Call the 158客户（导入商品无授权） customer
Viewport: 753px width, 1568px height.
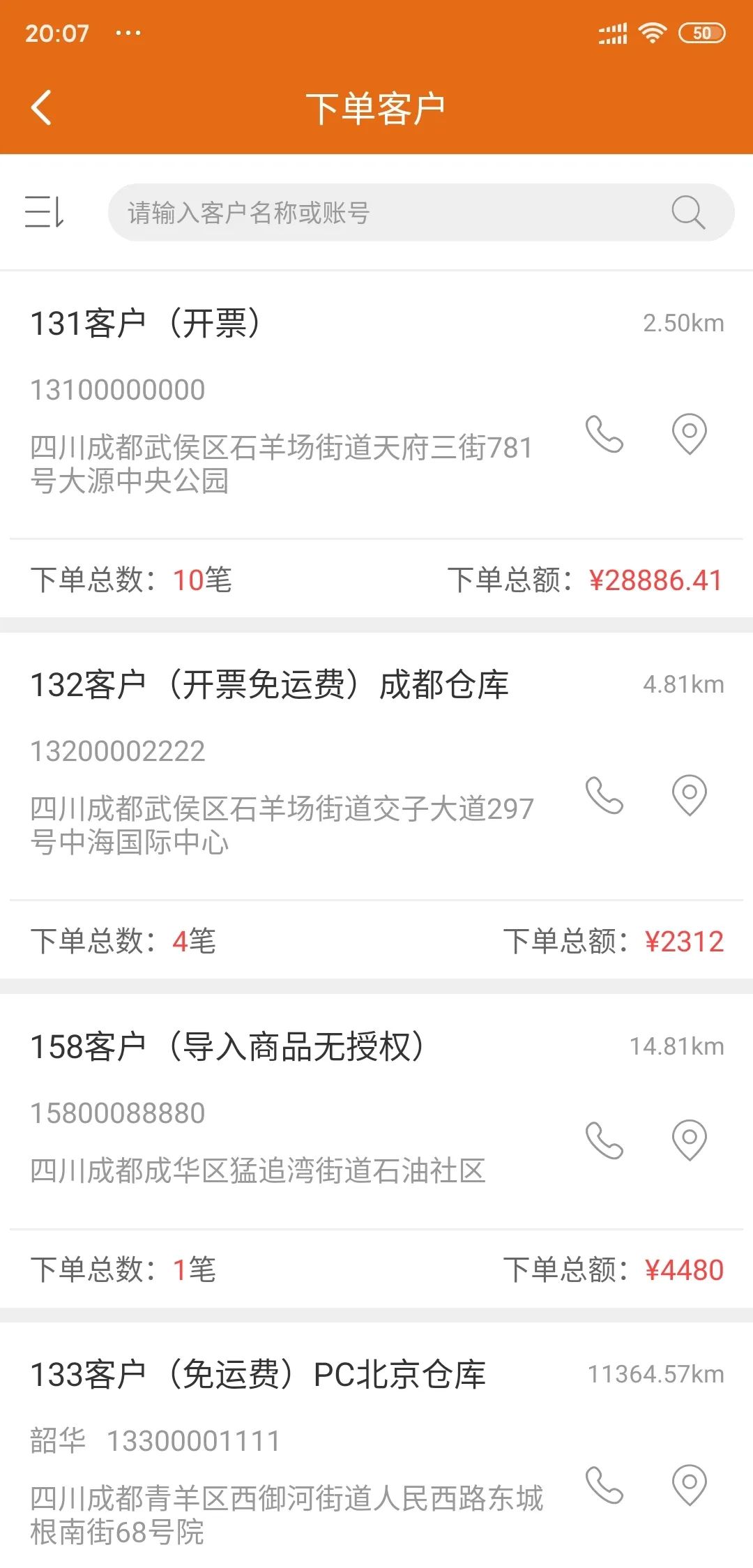pyautogui.click(x=604, y=1140)
